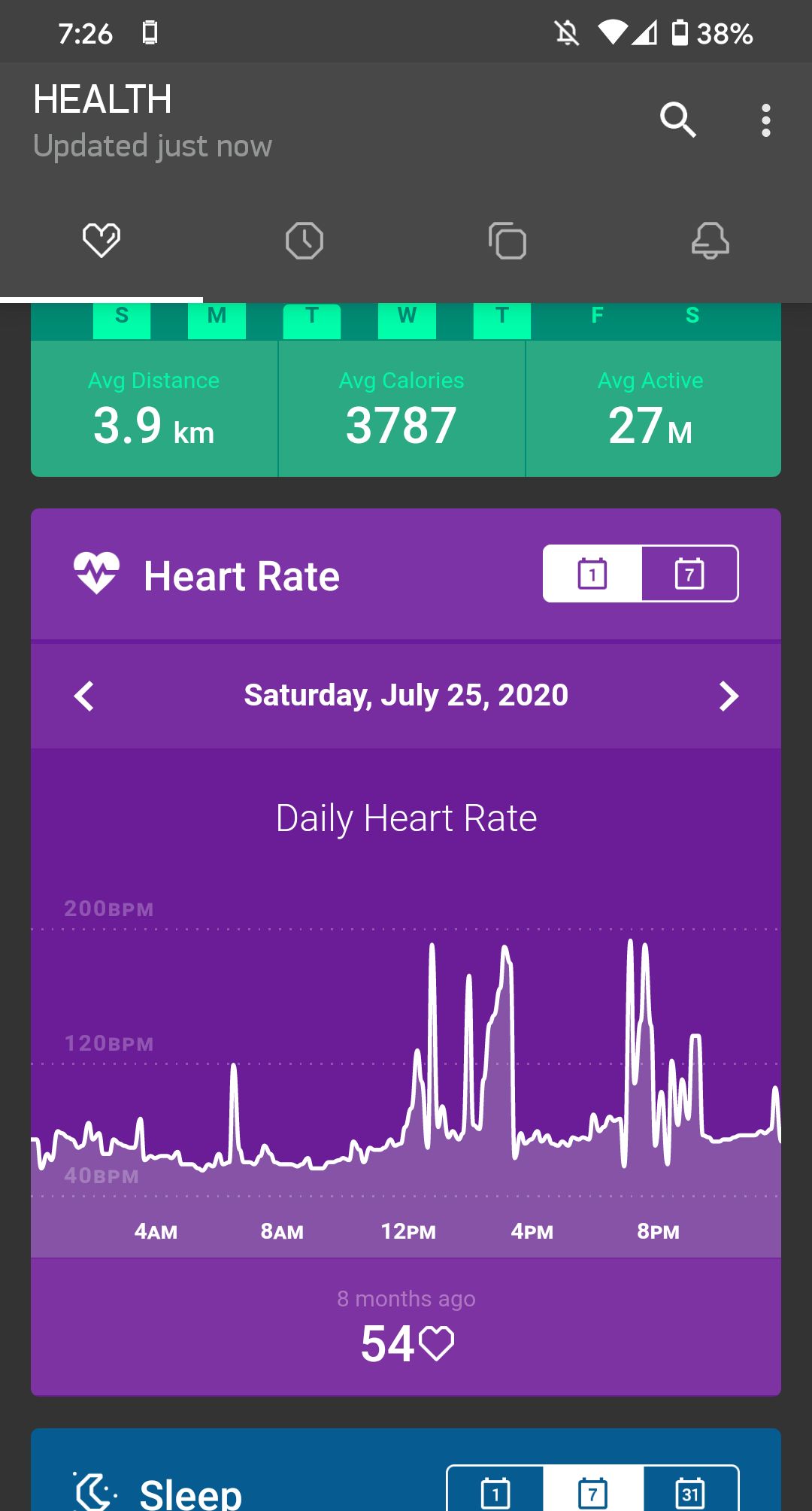Select 31-day view for Sleep
Screen dimensions: 812x1511
tap(690, 1491)
